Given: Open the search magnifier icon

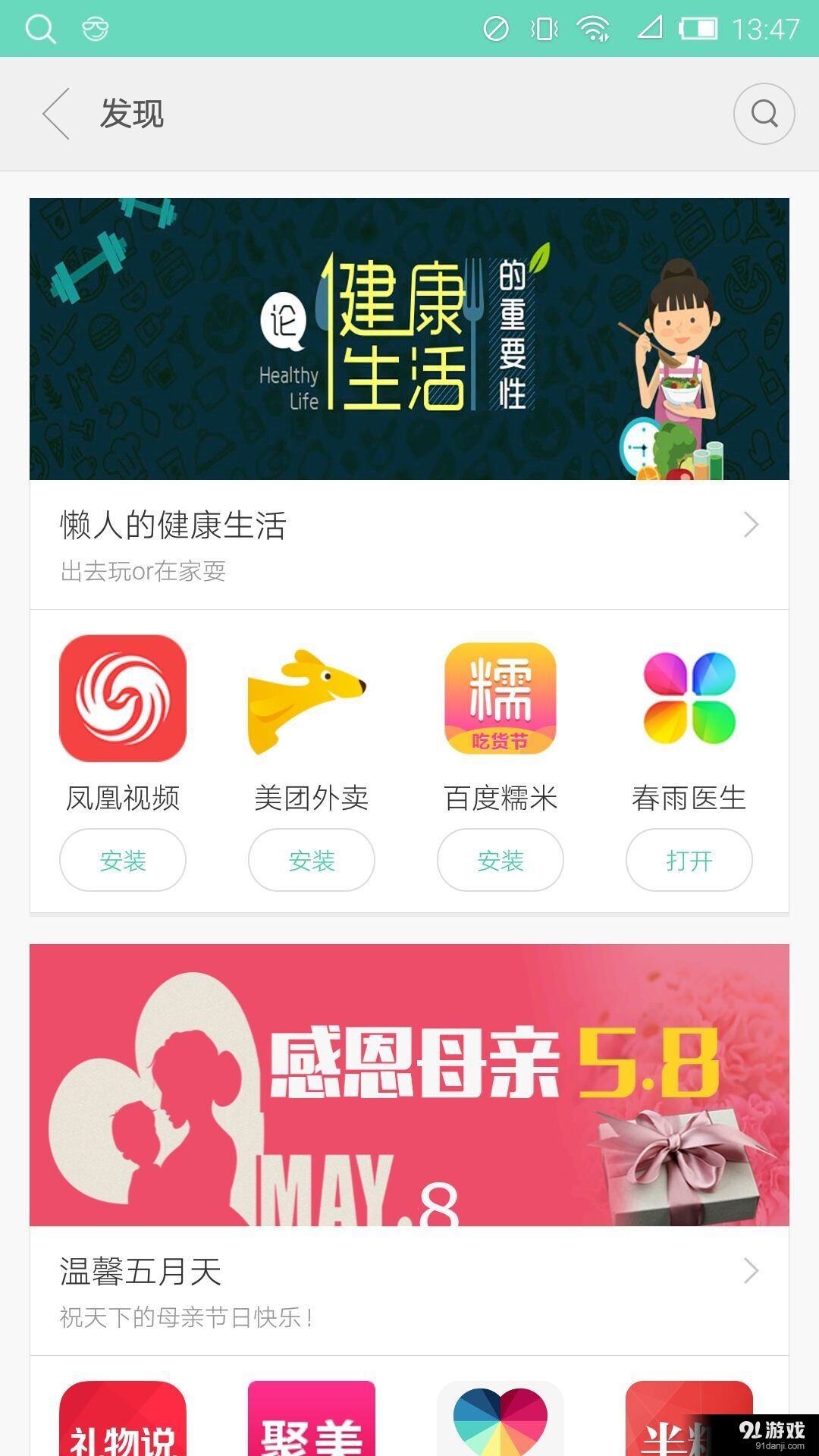Looking at the screenshot, I should click(764, 114).
